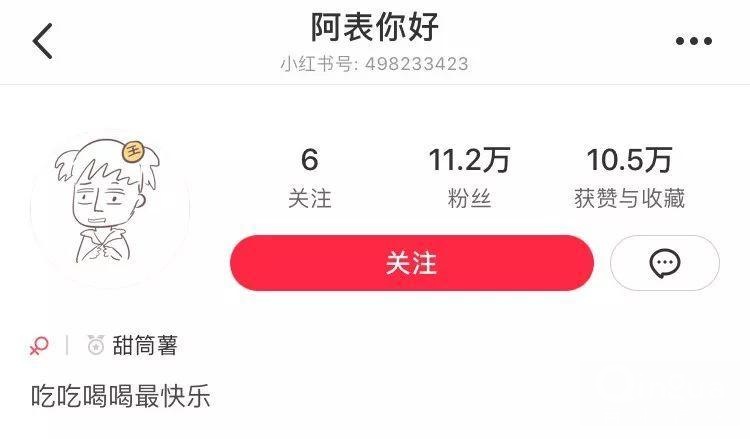Screen dimensions: 750x439
Task: Open a chat via the message bubble button
Action: coord(665,263)
